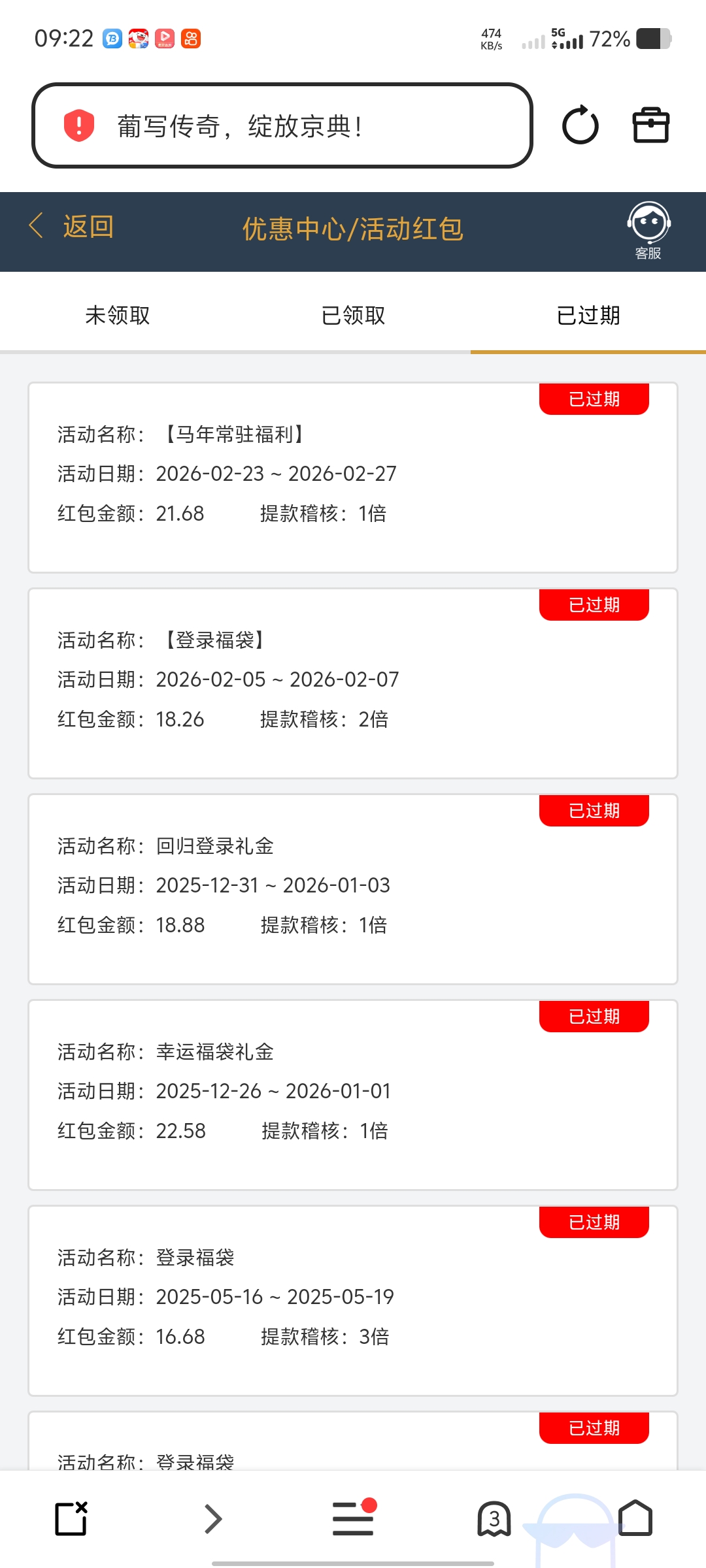Reload the current page

[580, 125]
